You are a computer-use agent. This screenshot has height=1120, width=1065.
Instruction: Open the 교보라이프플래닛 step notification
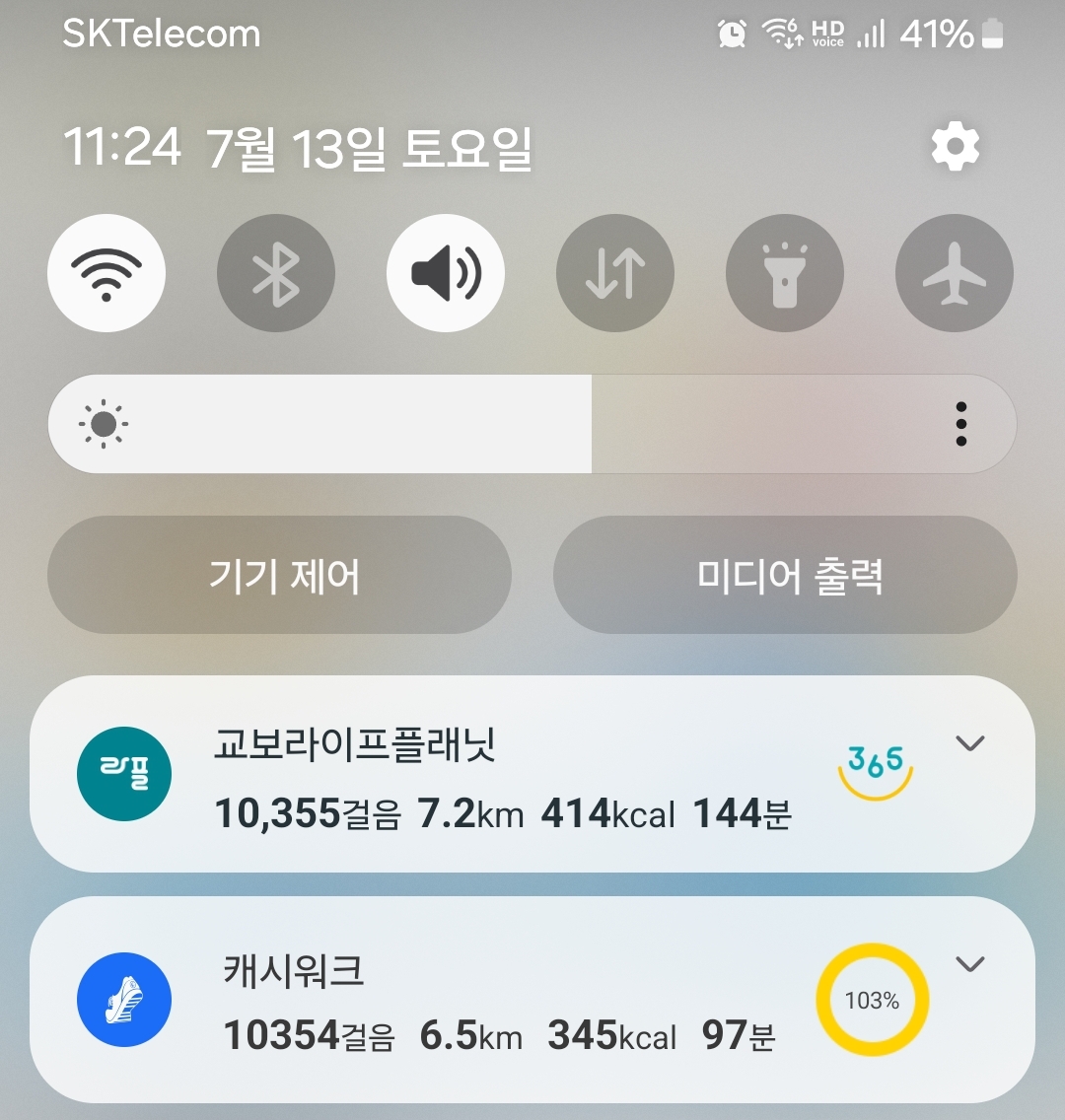click(x=493, y=779)
